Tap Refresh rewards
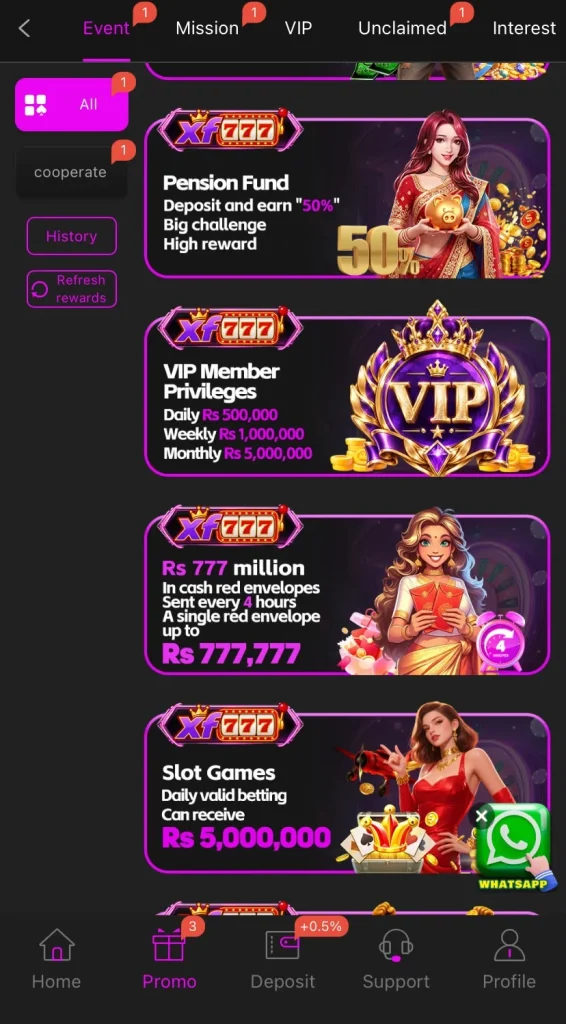Screen dimensions: 566x1024 click(71, 289)
